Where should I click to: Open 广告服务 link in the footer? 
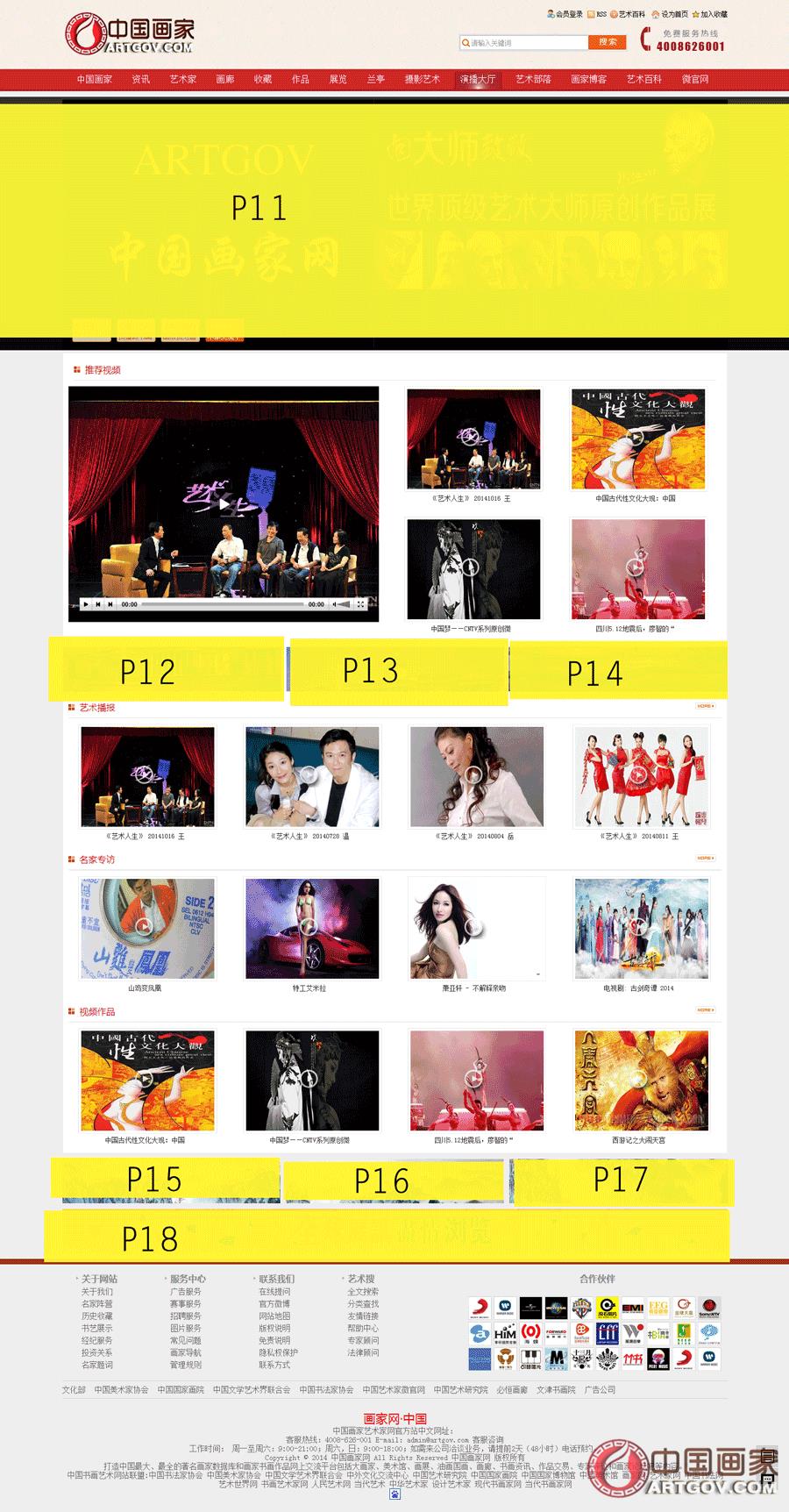coord(185,1291)
